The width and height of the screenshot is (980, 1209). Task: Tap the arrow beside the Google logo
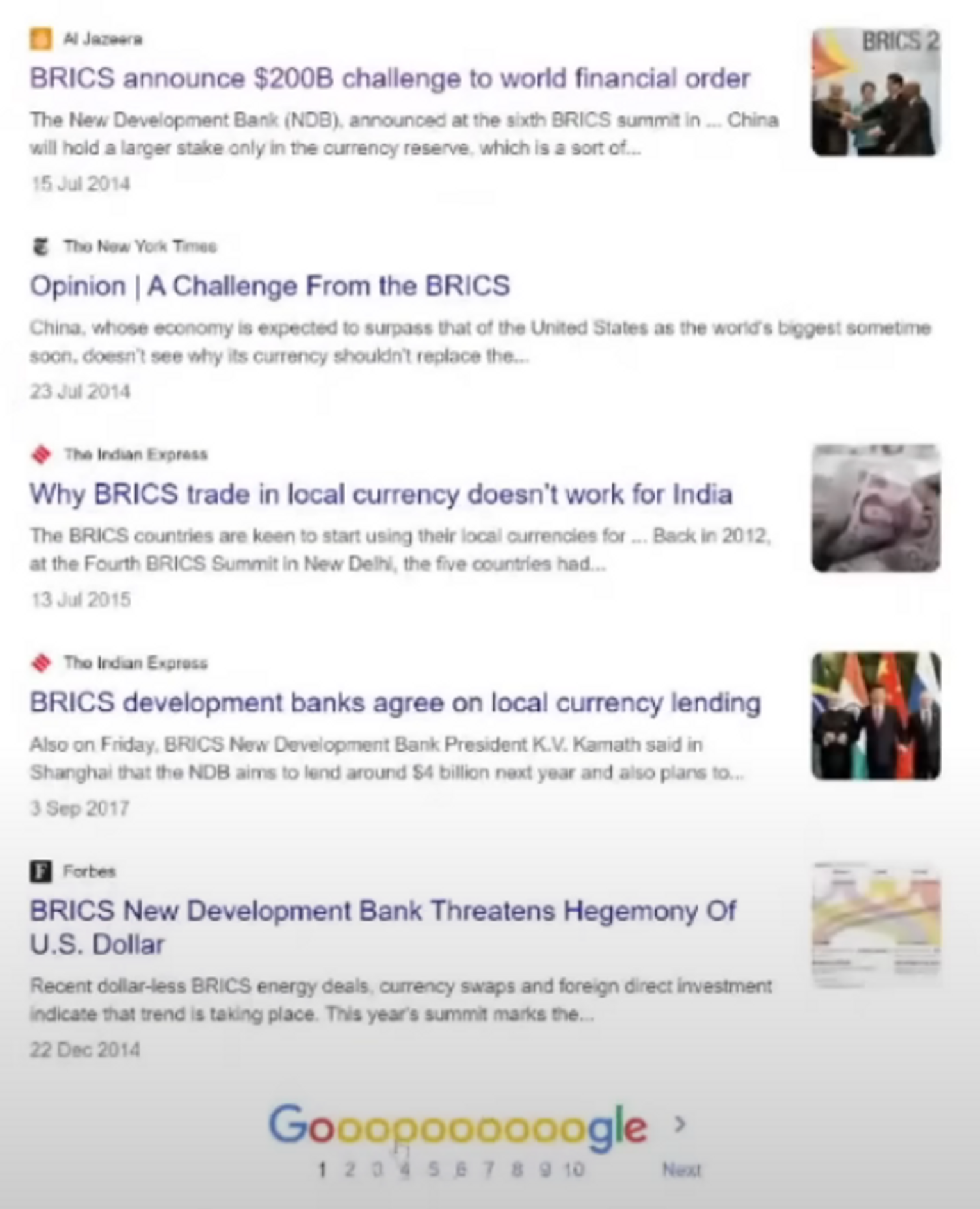[680, 1124]
